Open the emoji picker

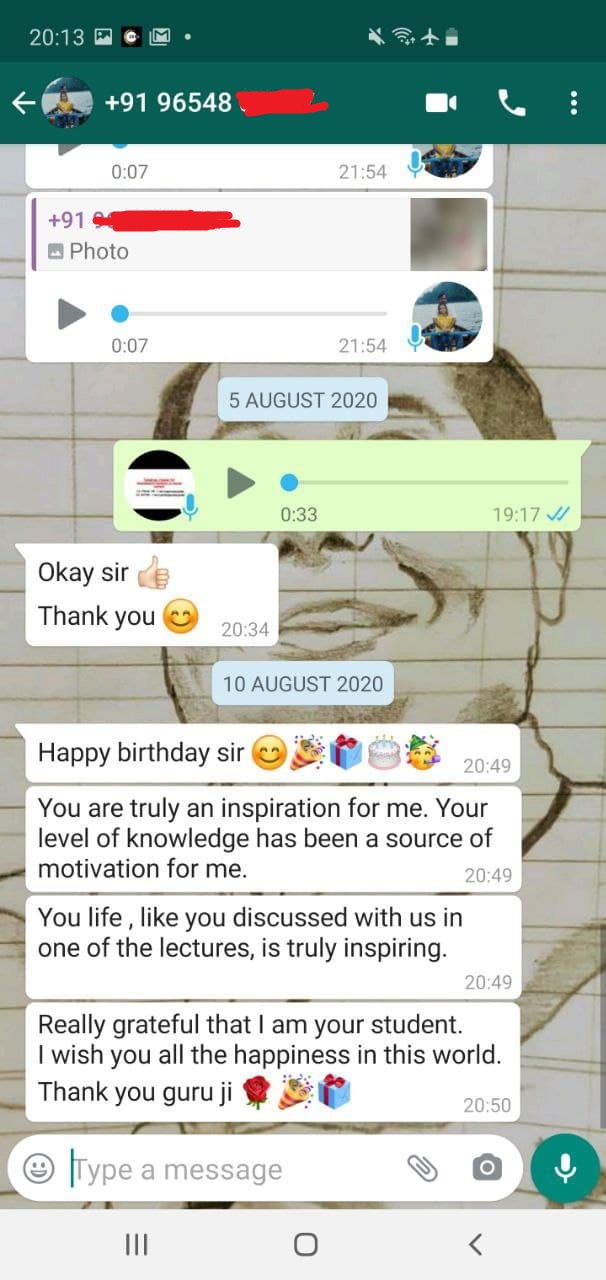pyautogui.click(x=38, y=1168)
